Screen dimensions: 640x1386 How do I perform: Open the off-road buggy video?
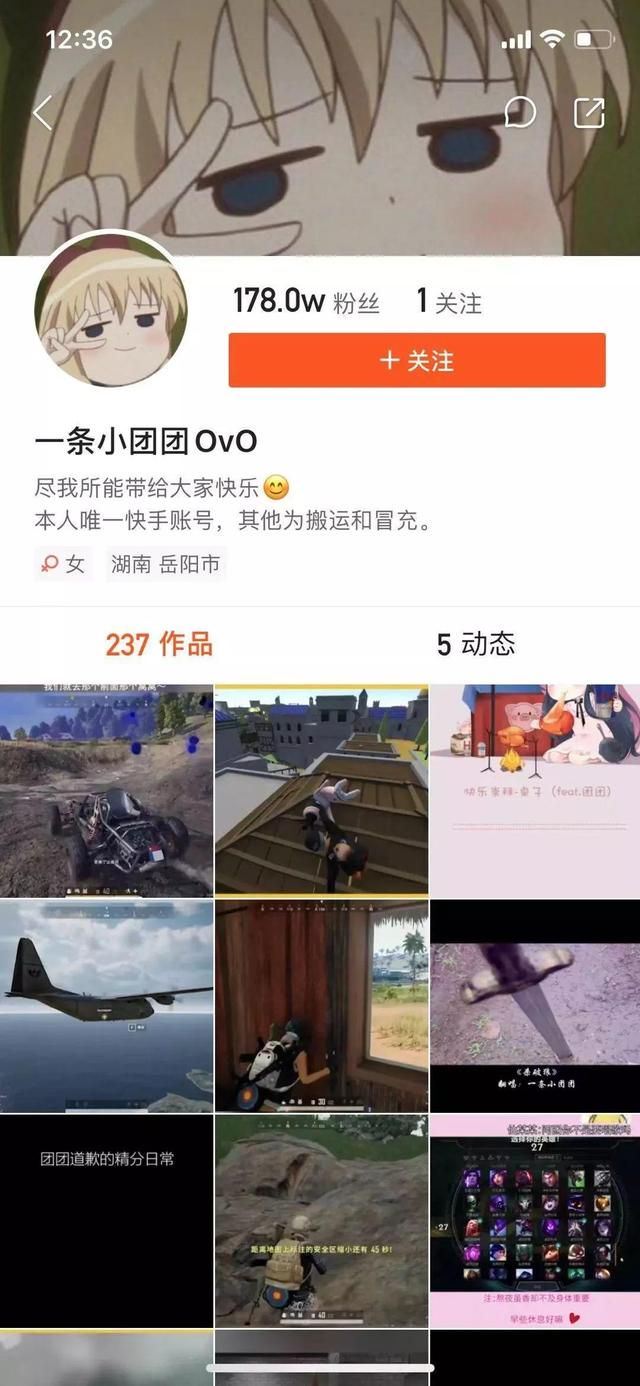pyautogui.click(x=106, y=790)
